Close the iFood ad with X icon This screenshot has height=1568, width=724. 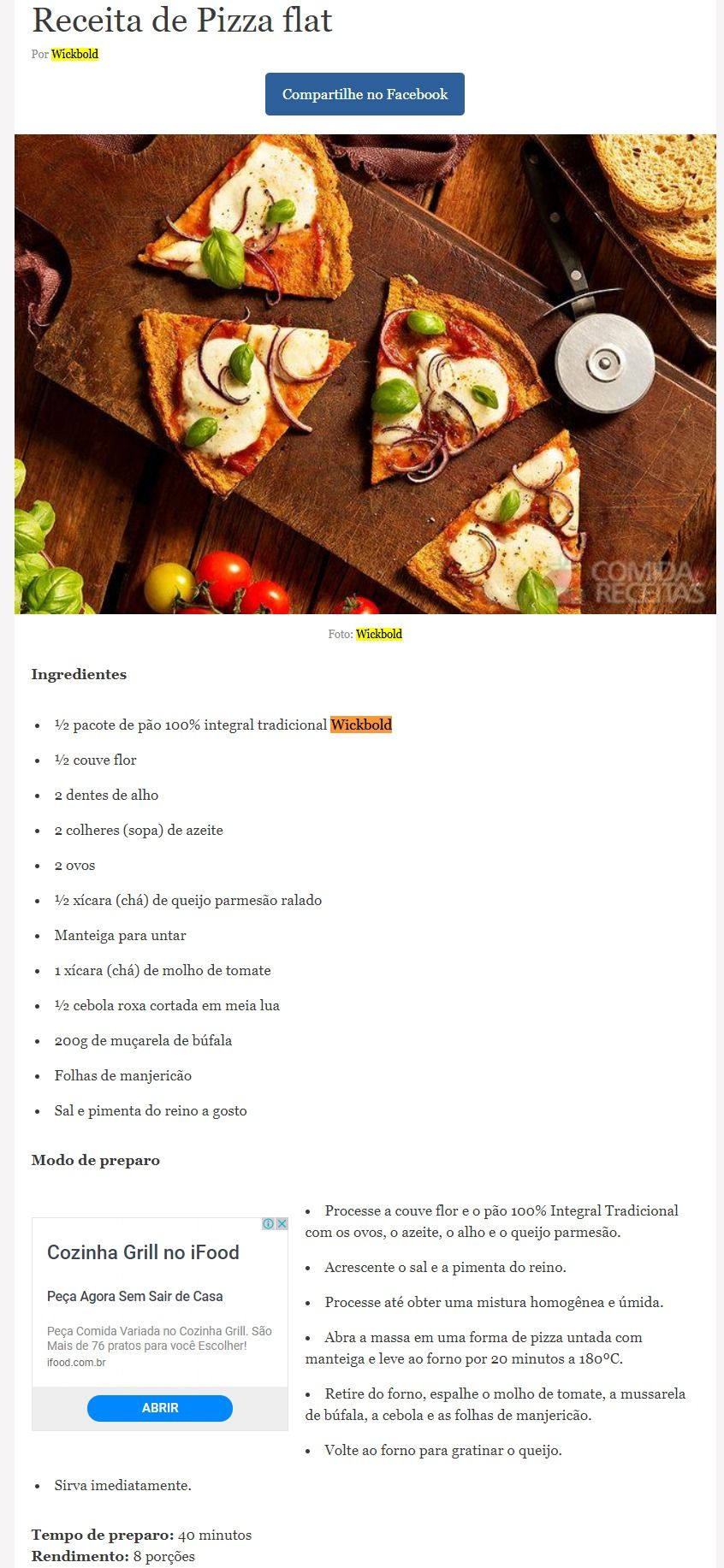282,1223
